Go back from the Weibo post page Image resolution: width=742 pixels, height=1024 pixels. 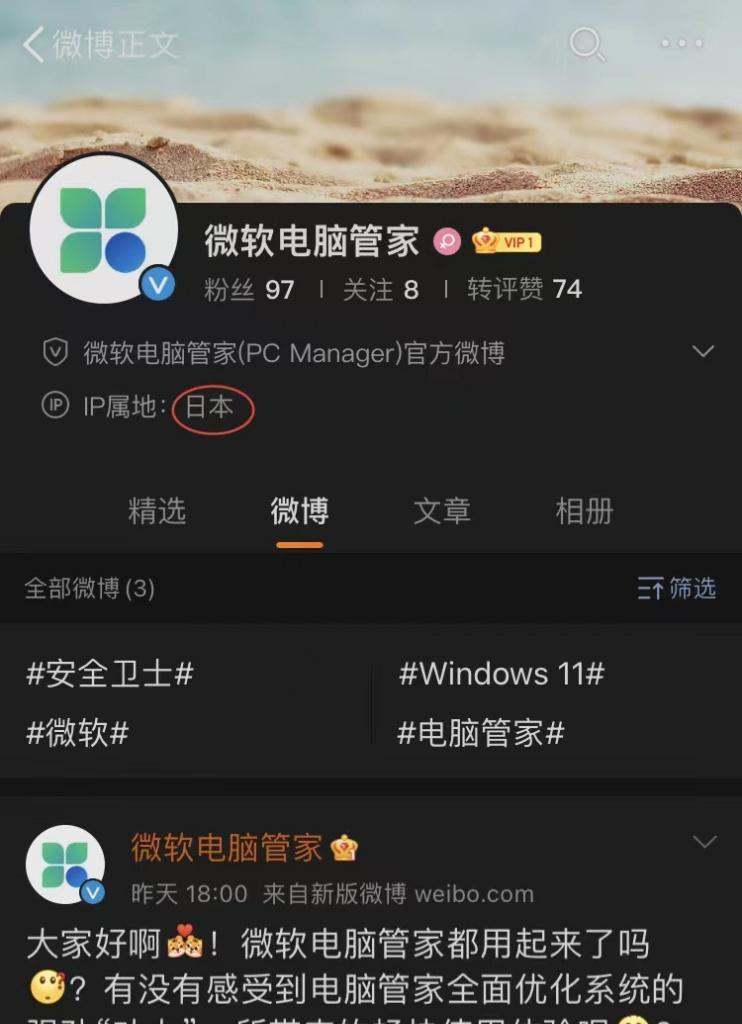(34, 45)
